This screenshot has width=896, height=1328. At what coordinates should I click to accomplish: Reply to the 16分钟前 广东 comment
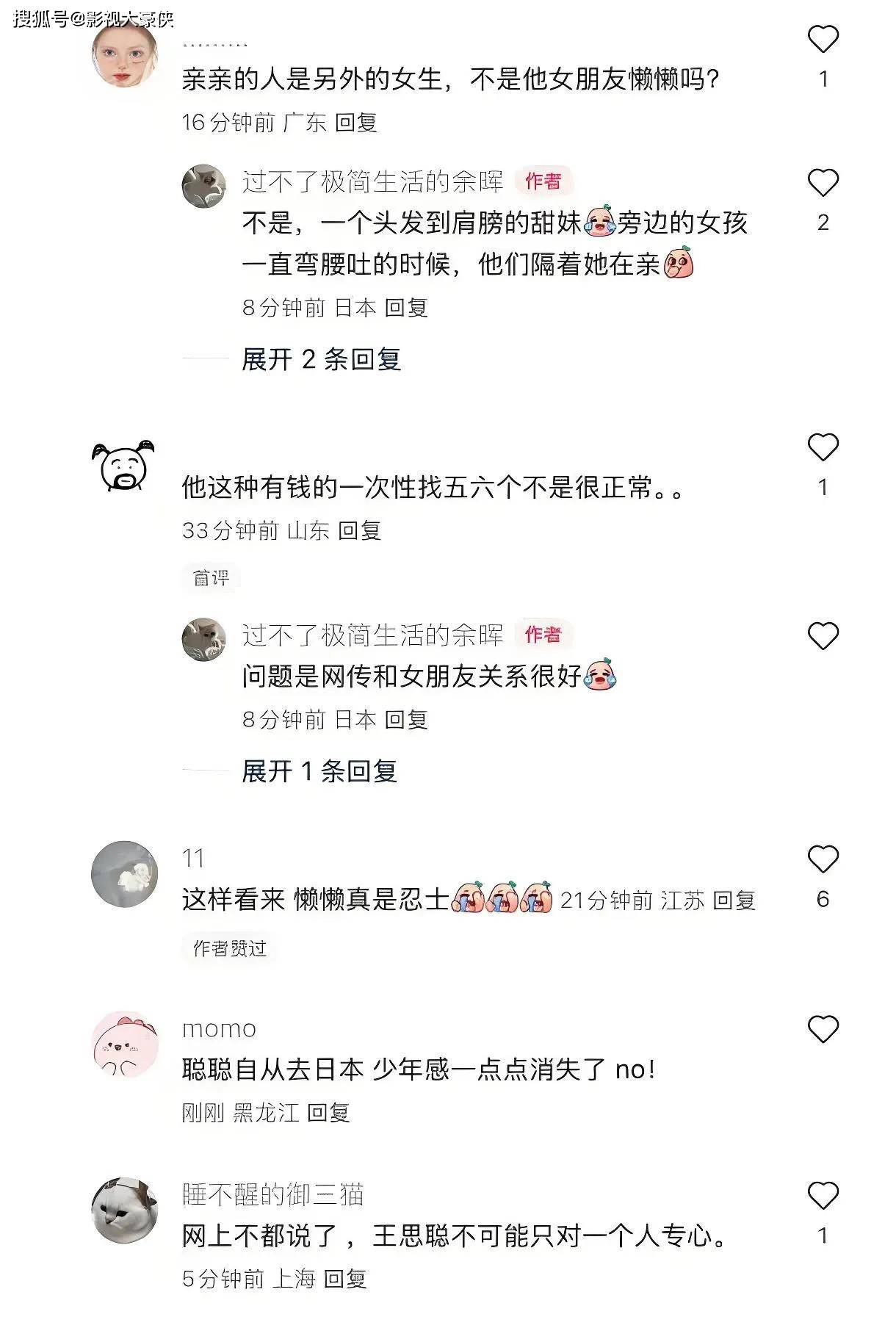pyautogui.click(x=356, y=123)
